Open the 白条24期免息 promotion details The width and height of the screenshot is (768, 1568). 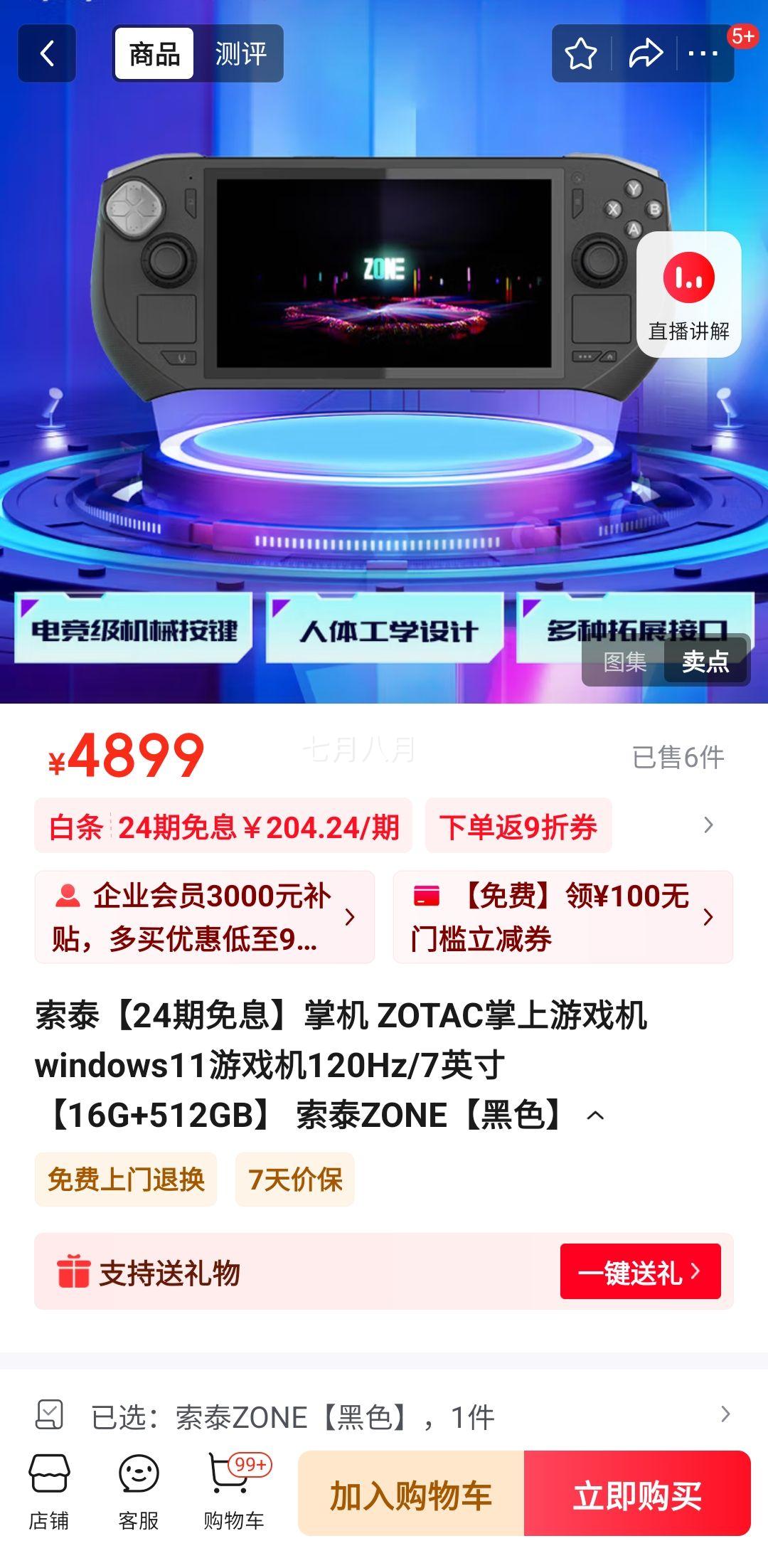[x=223, y=827]
